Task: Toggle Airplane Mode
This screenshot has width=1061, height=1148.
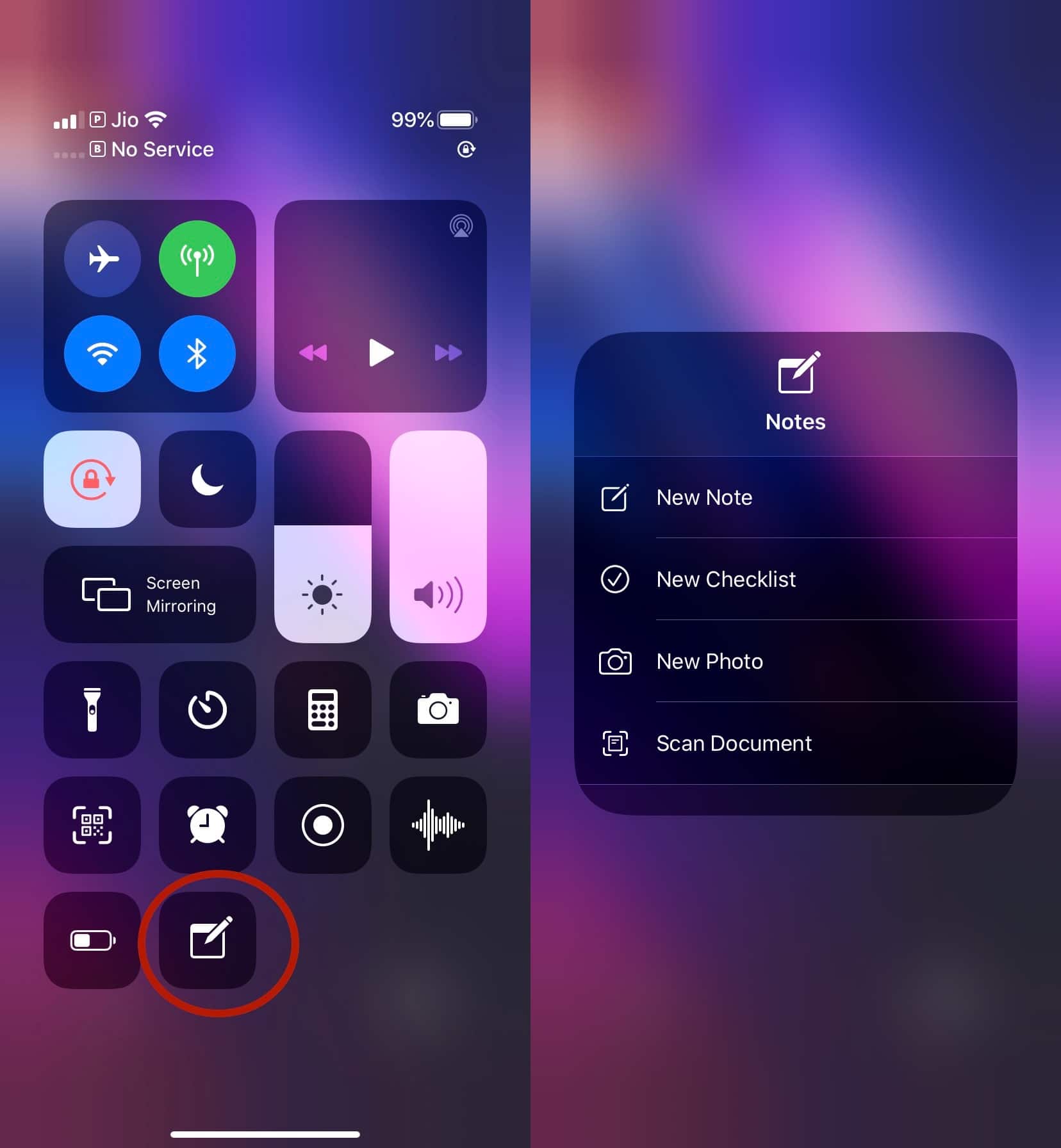Action: 103,259
